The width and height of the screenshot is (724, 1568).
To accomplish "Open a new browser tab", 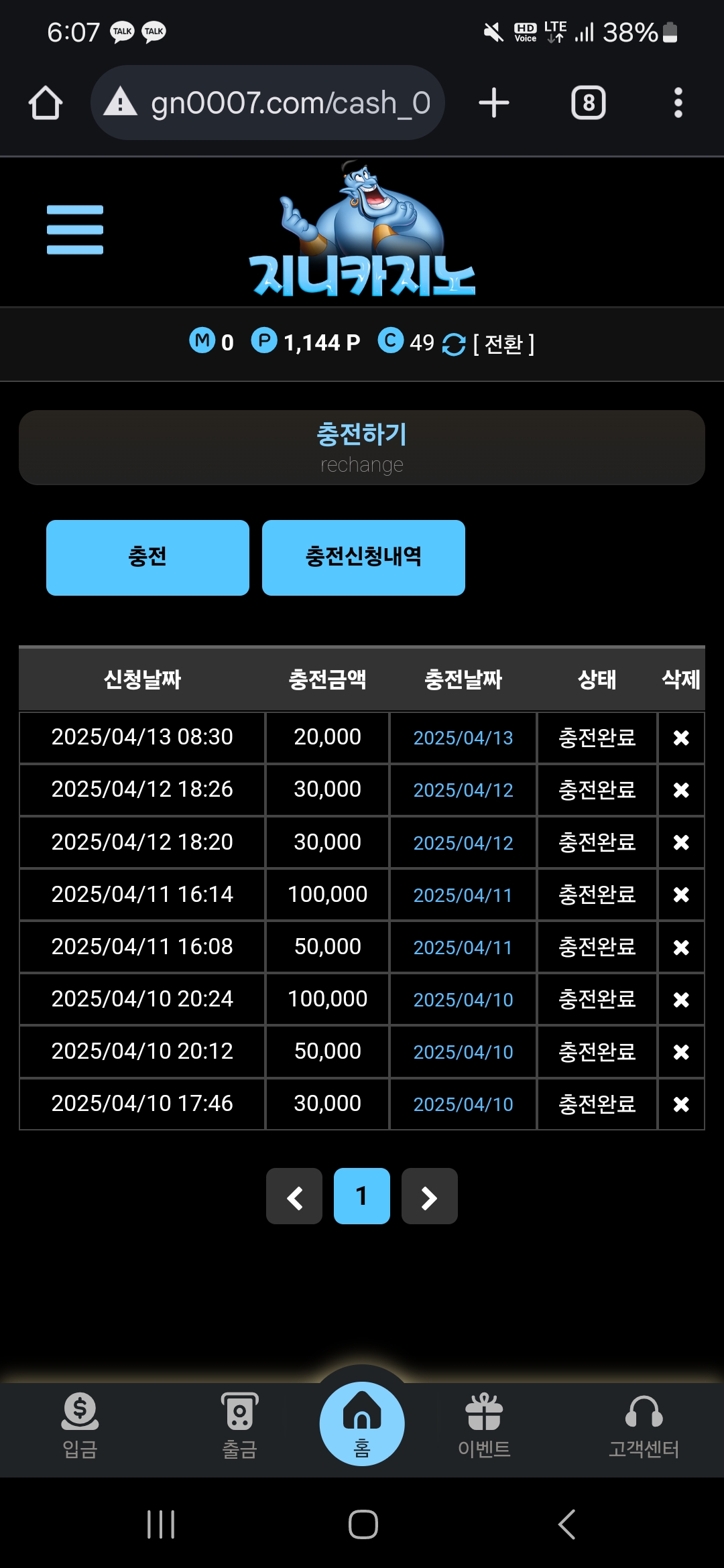I will (494, 103).
